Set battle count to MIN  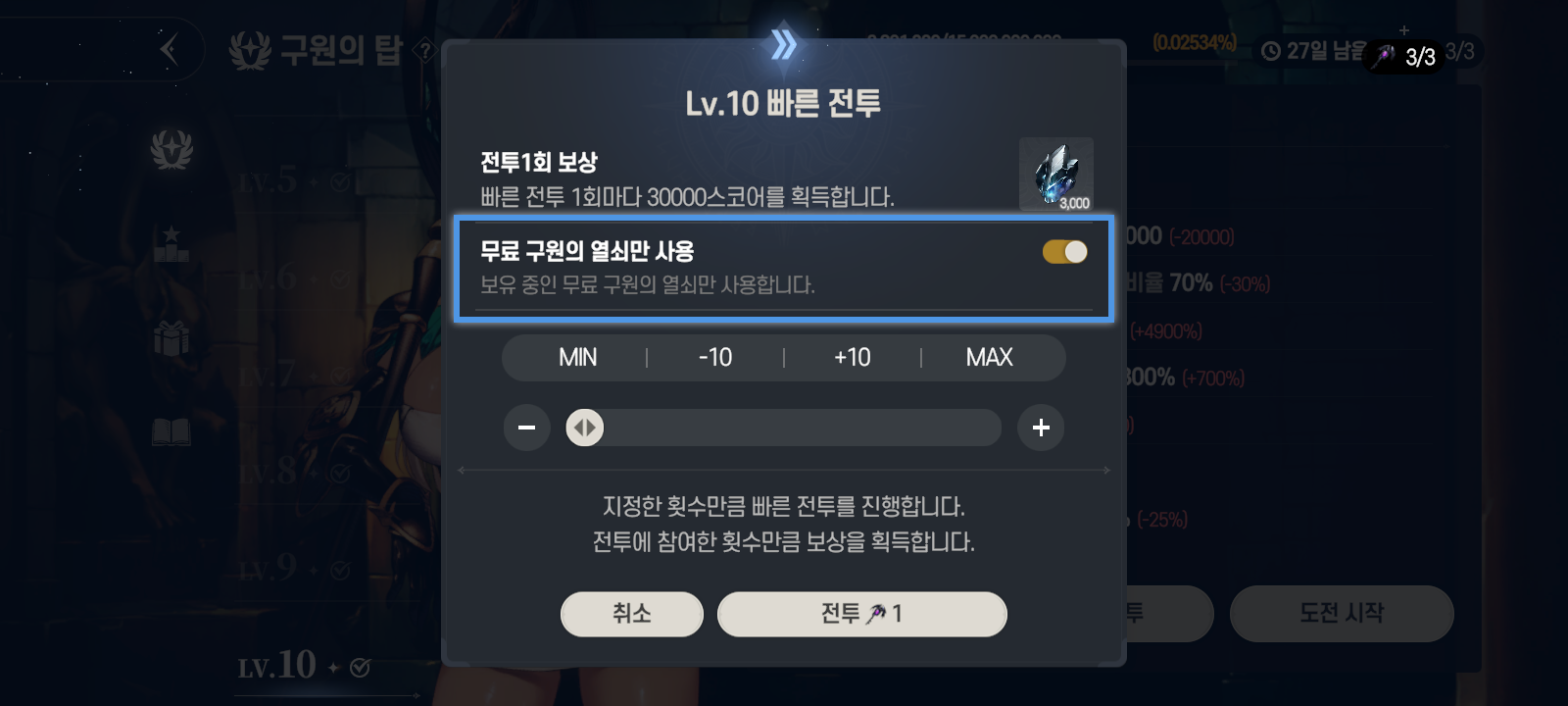click(x=577, y=358)
